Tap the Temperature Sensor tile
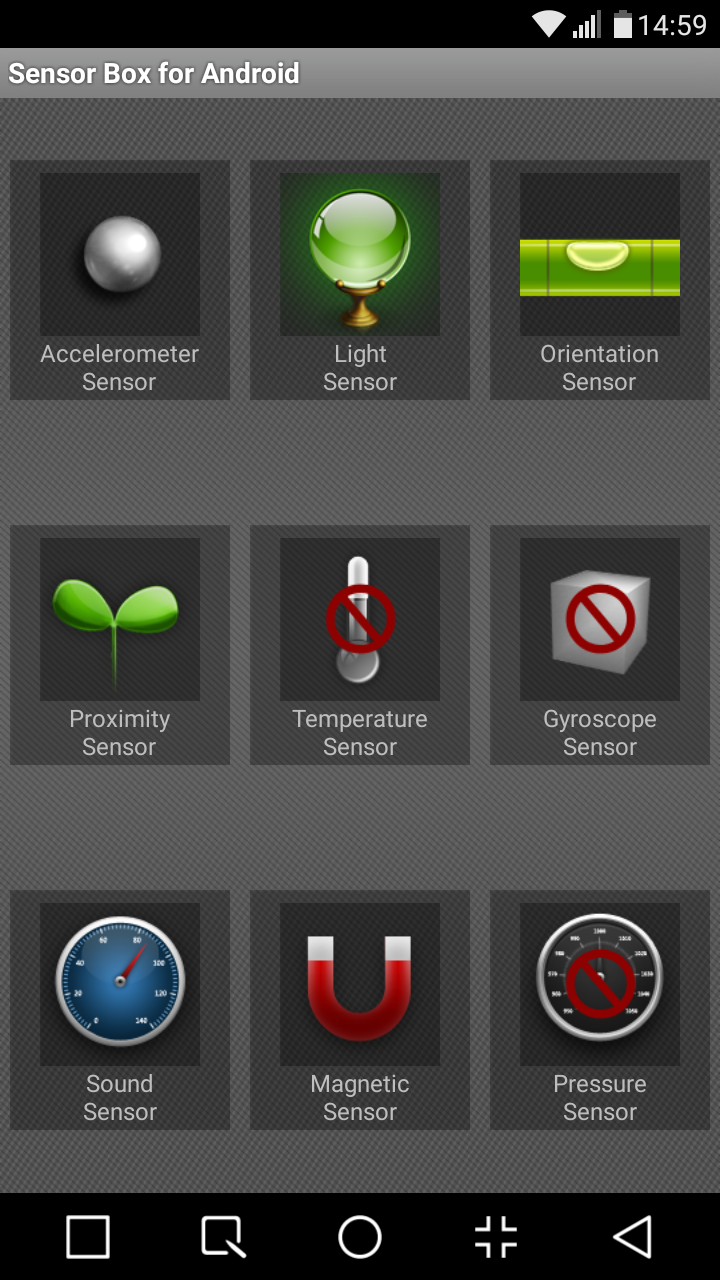The image size is (720, 1280). 360,645
